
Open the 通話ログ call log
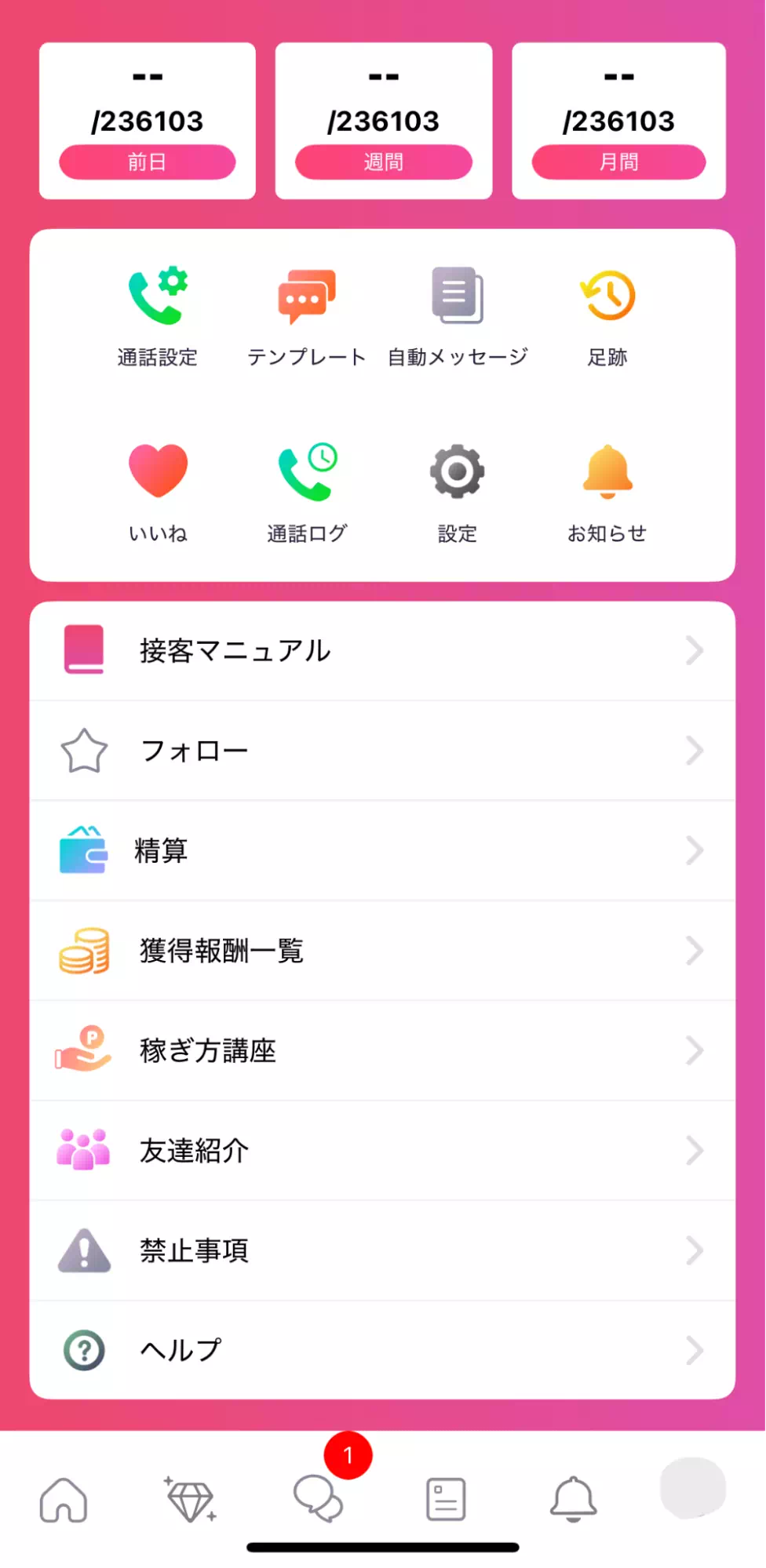pos(308,488)
